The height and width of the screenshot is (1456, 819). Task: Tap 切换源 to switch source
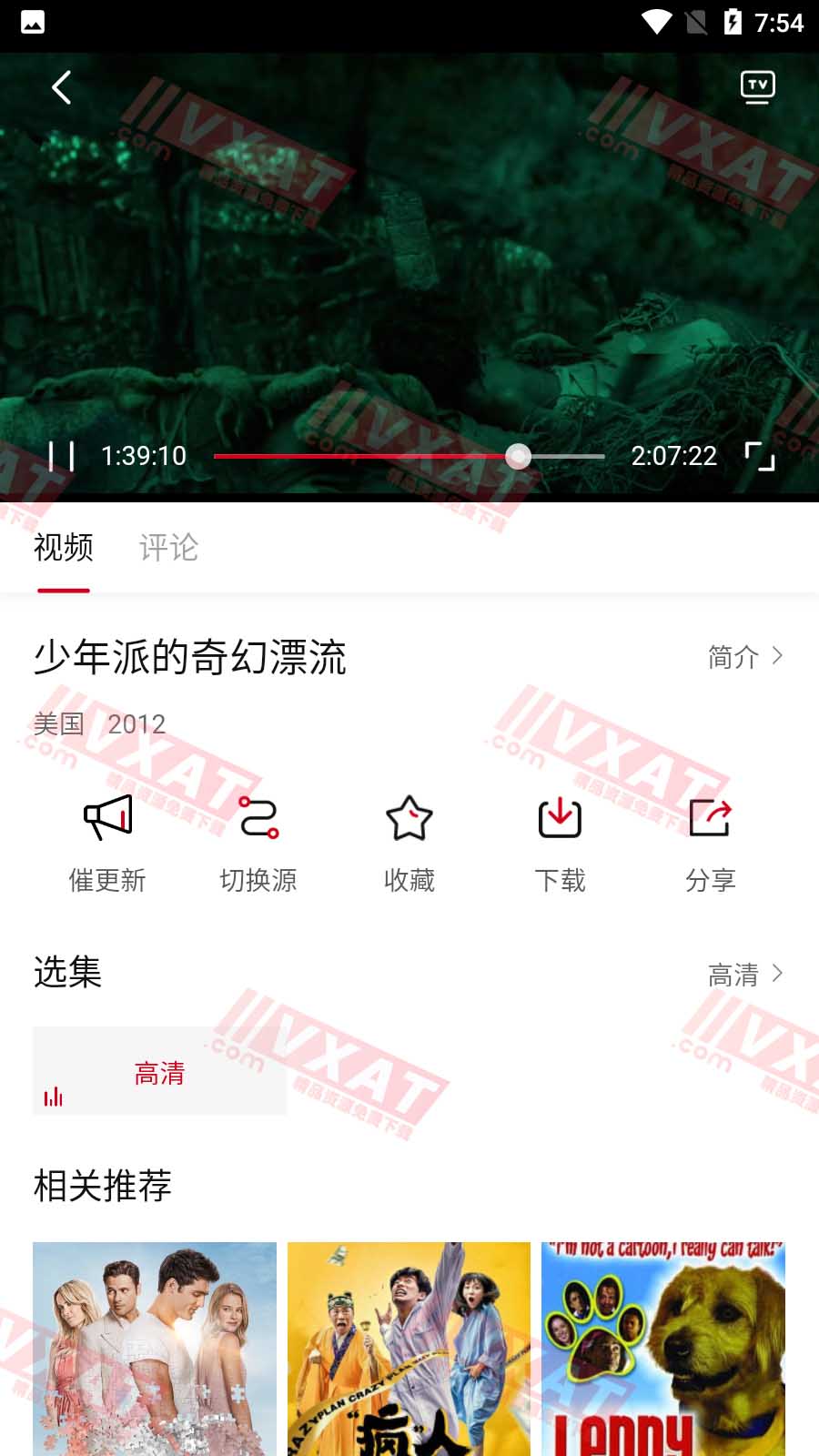258,842
